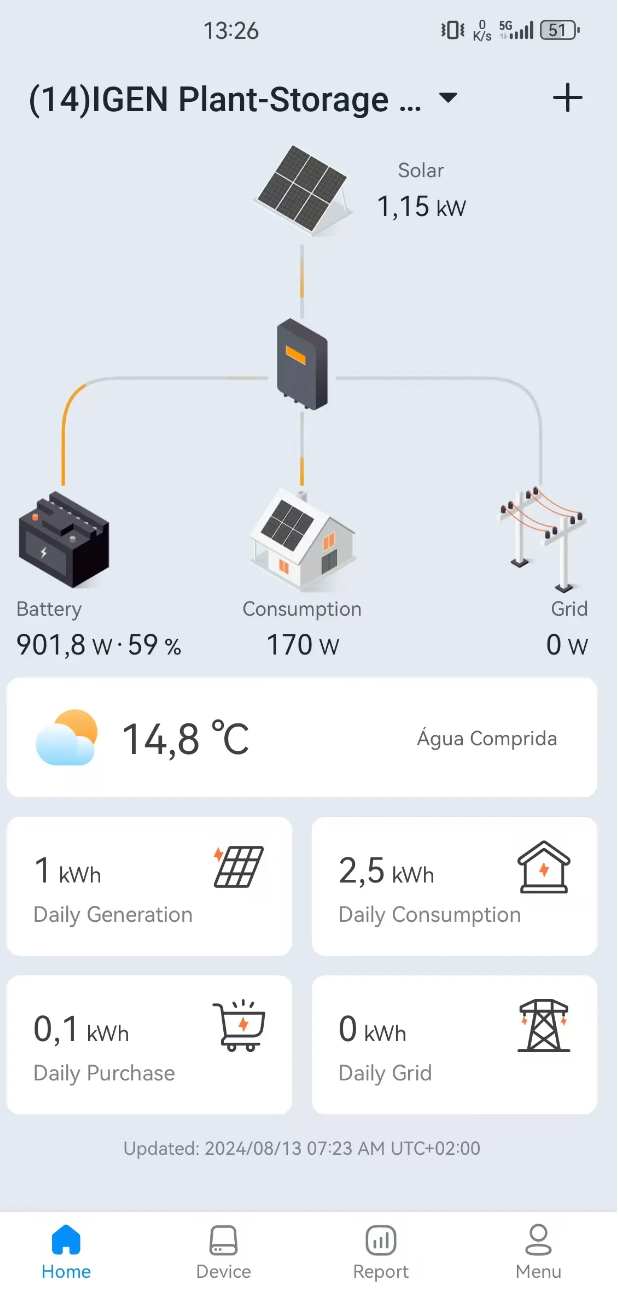Tap the plus icon to add
Screen dimensions: 618x1302
click(567, 98)
